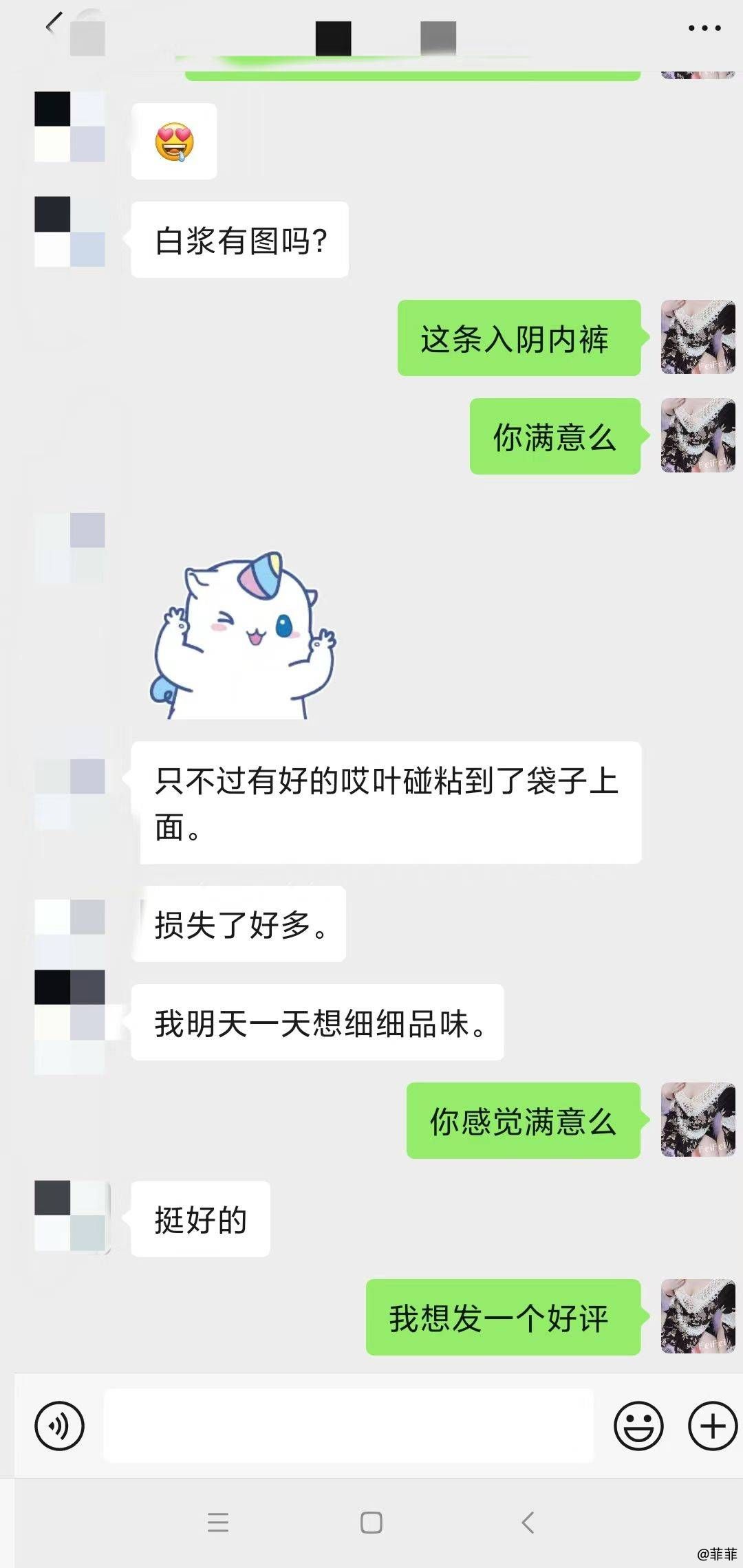Go back to the chat list
Viewport: 743px width, 1568px height.
click(54, 24)
